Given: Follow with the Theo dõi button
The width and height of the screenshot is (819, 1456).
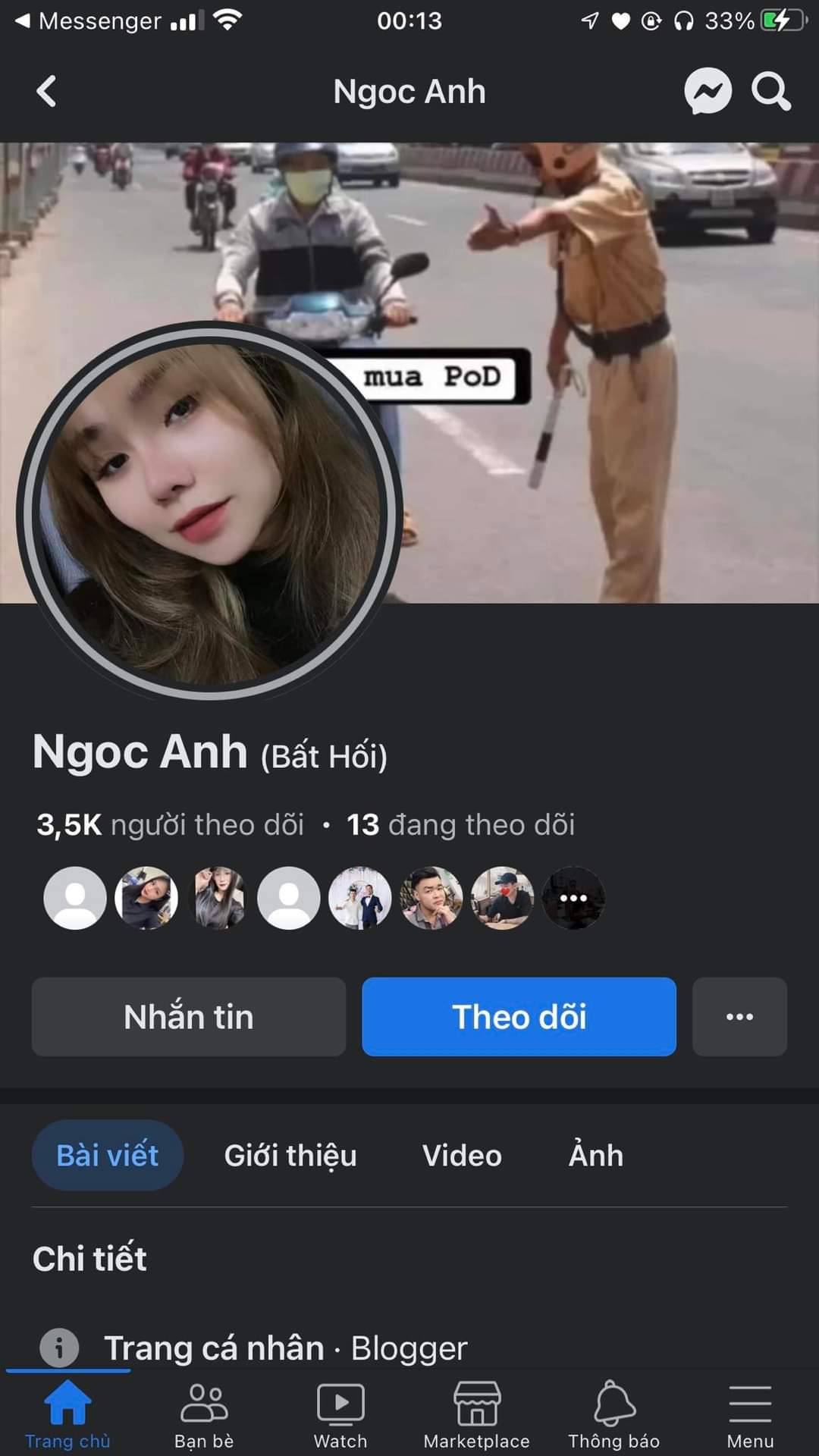Looking at the screenshot, I should pos(519,1017).
